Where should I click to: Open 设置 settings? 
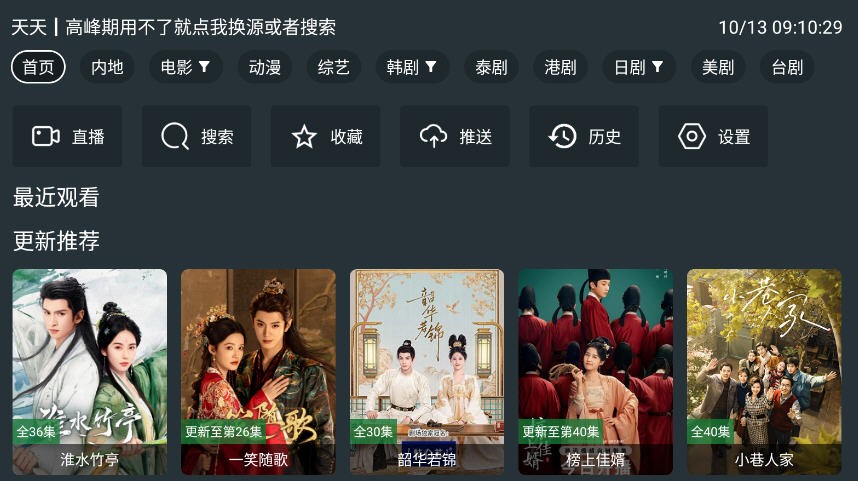click(713, 136)
